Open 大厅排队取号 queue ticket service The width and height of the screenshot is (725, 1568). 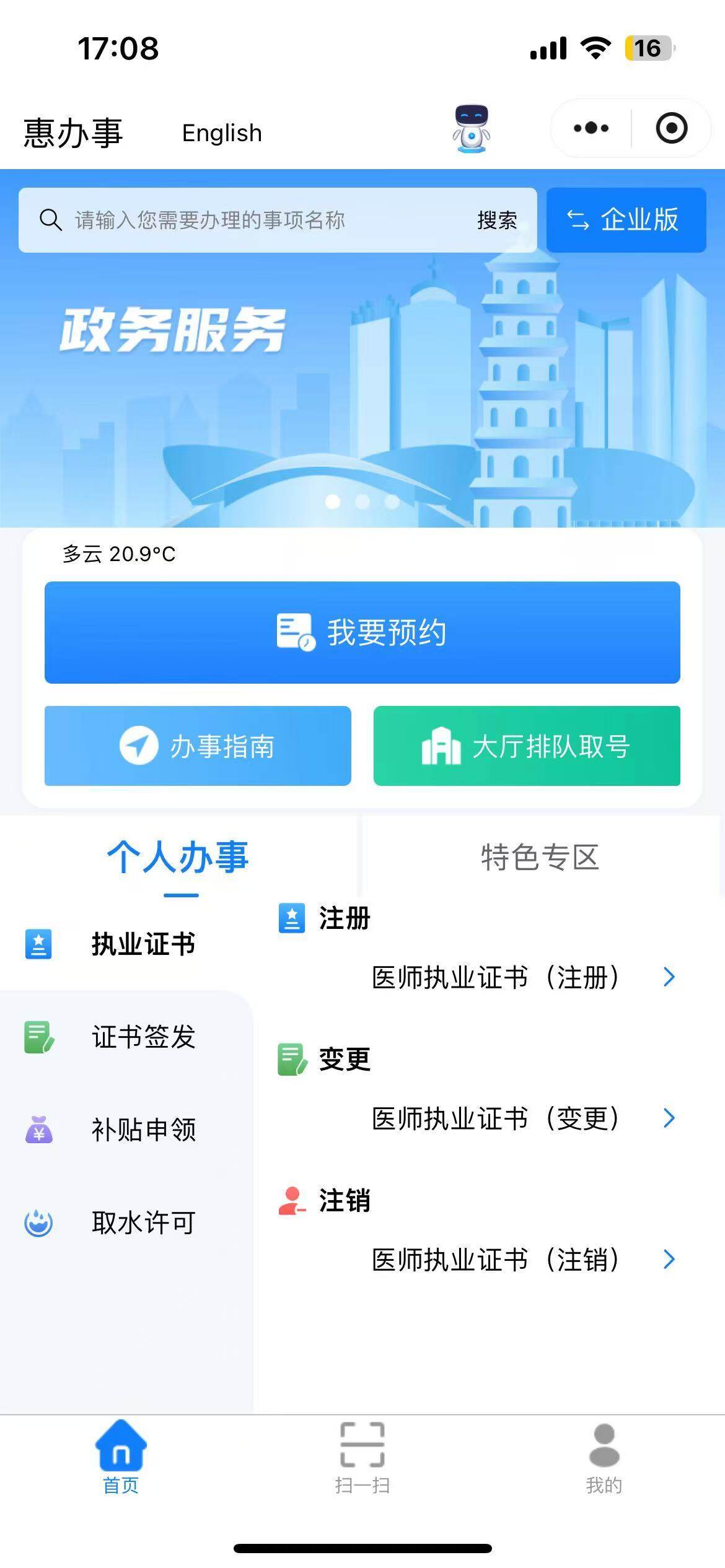(x=527, y=746)
